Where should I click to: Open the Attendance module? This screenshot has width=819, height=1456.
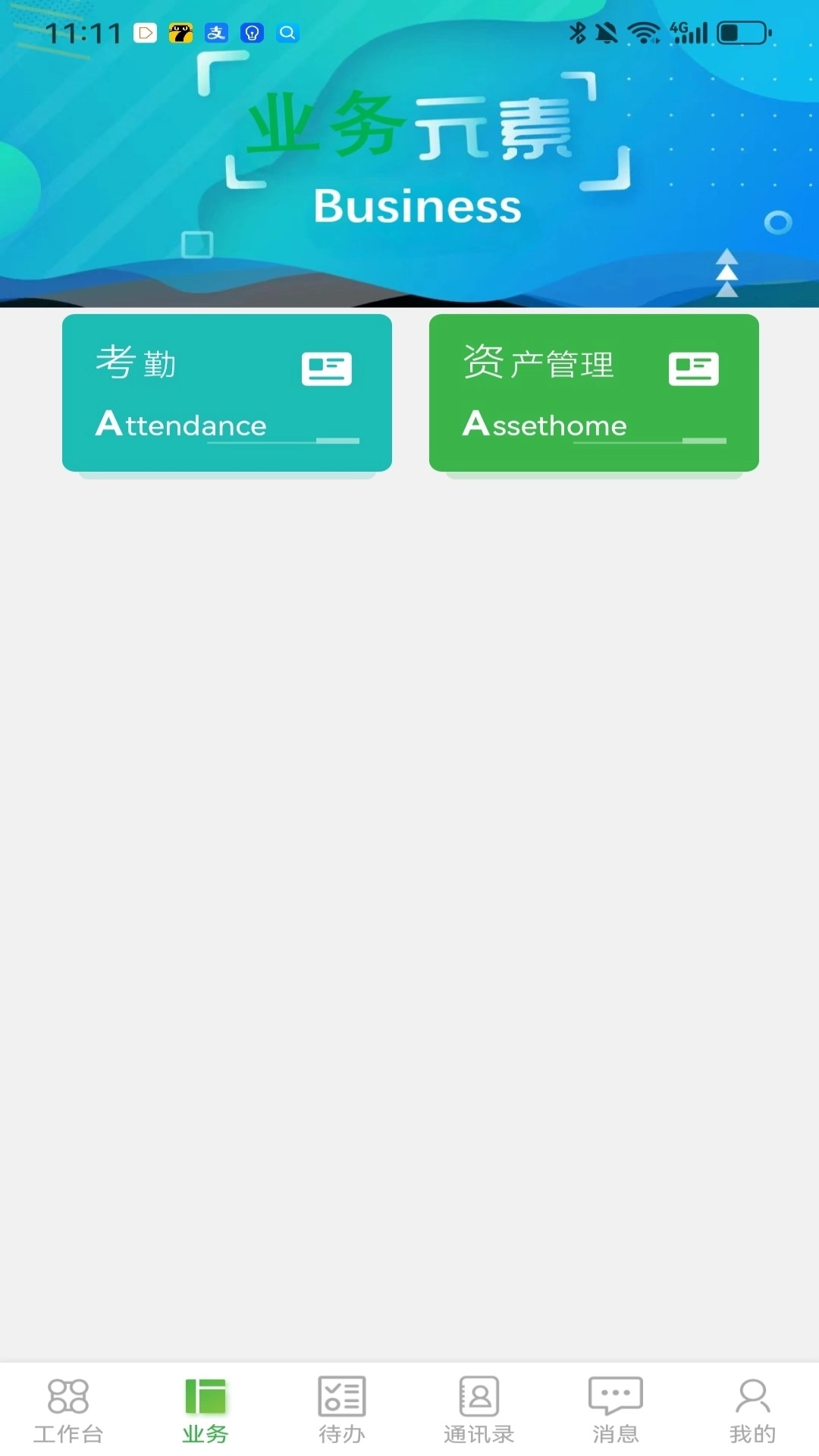click(227, 393)
